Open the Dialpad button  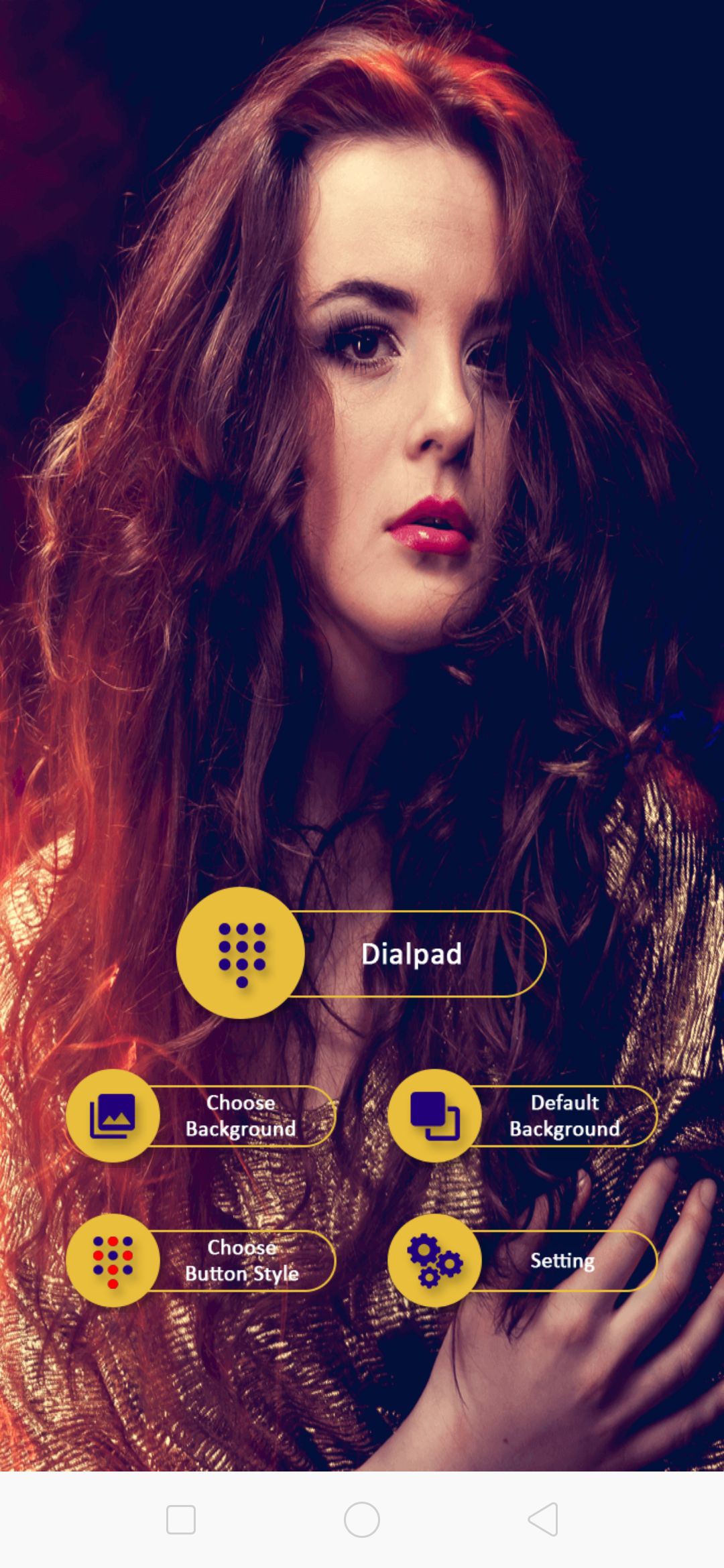click(x=361, y=953)
